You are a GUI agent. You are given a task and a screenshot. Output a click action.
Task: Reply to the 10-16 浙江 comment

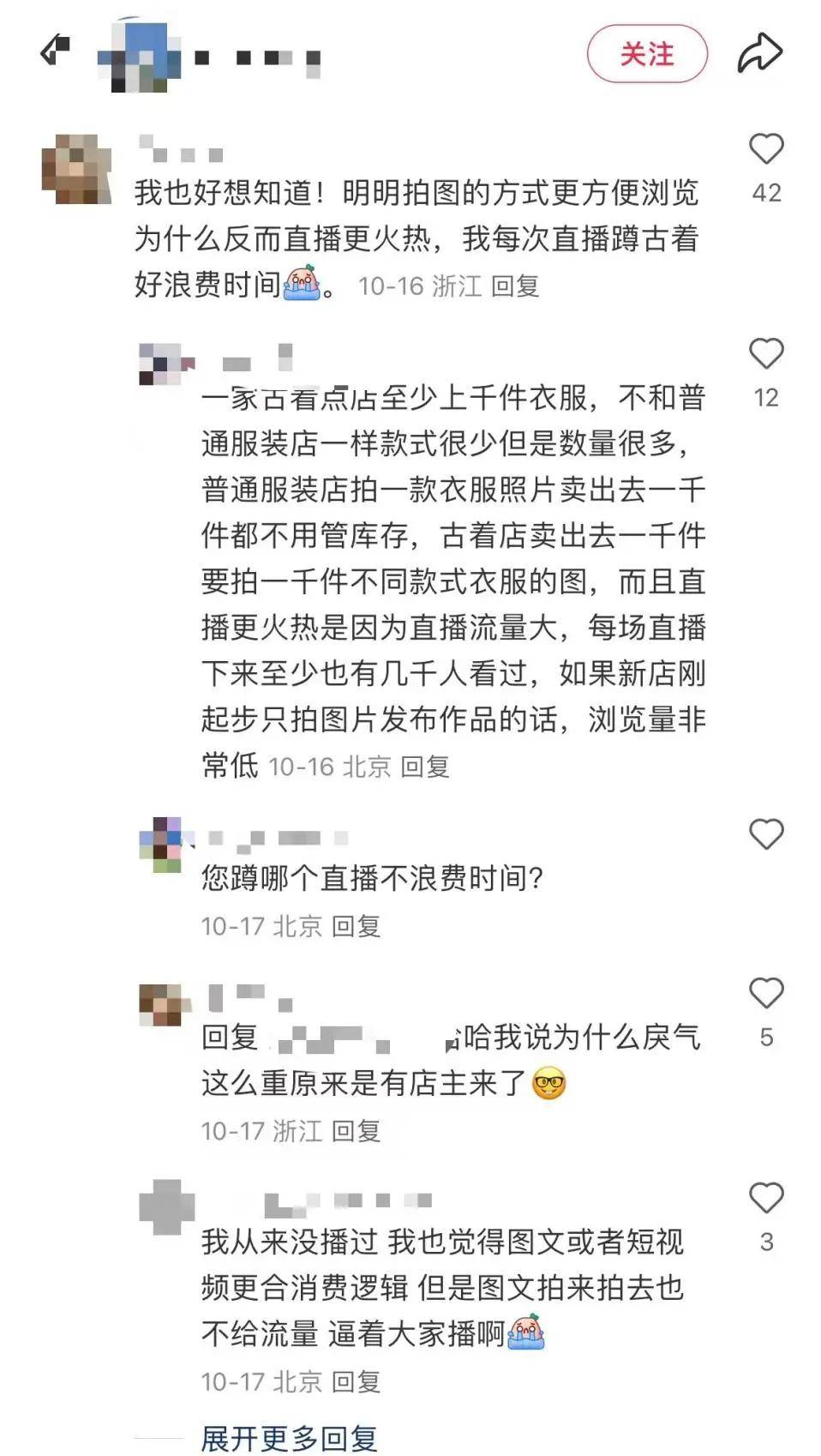click(515, 286)
